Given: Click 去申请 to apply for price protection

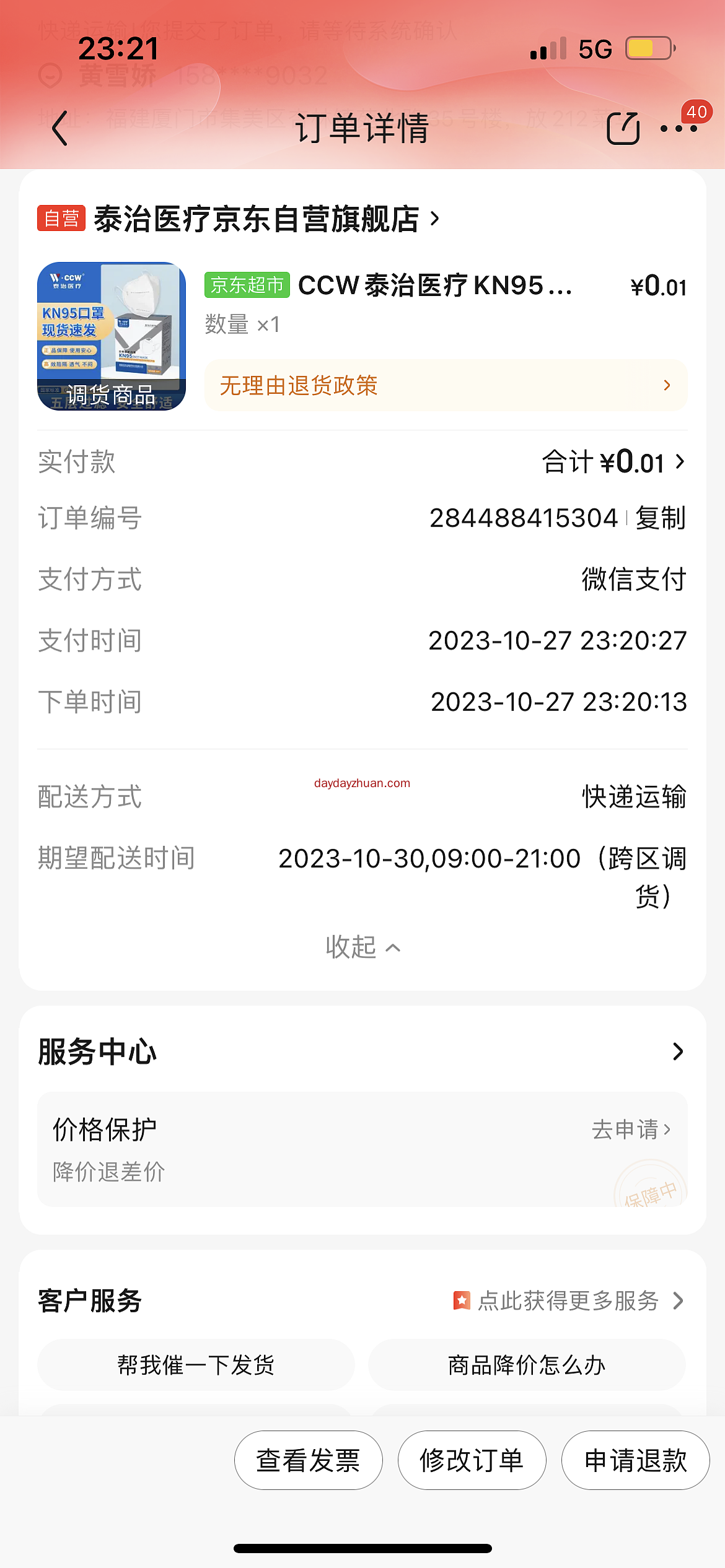Looking at the screenshot, I should pyautogui.click(x=627, y=1129).
